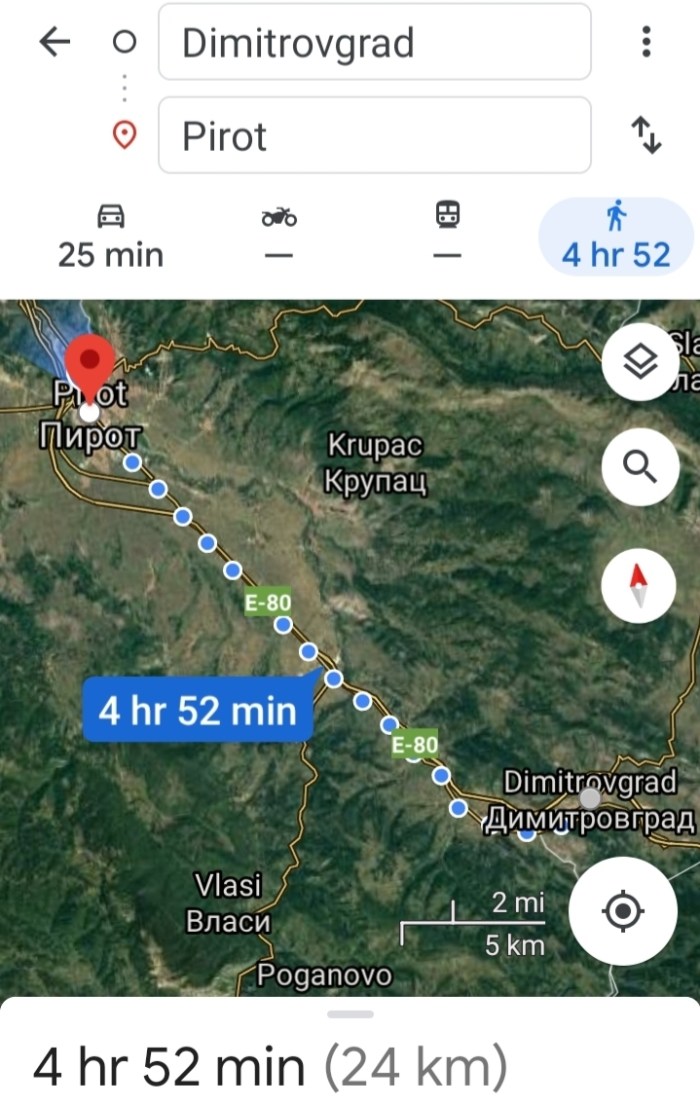This screenshot has height=1105, width=700.
Task: Select walking mode 4 hr 52
Action: click(616, 235)
